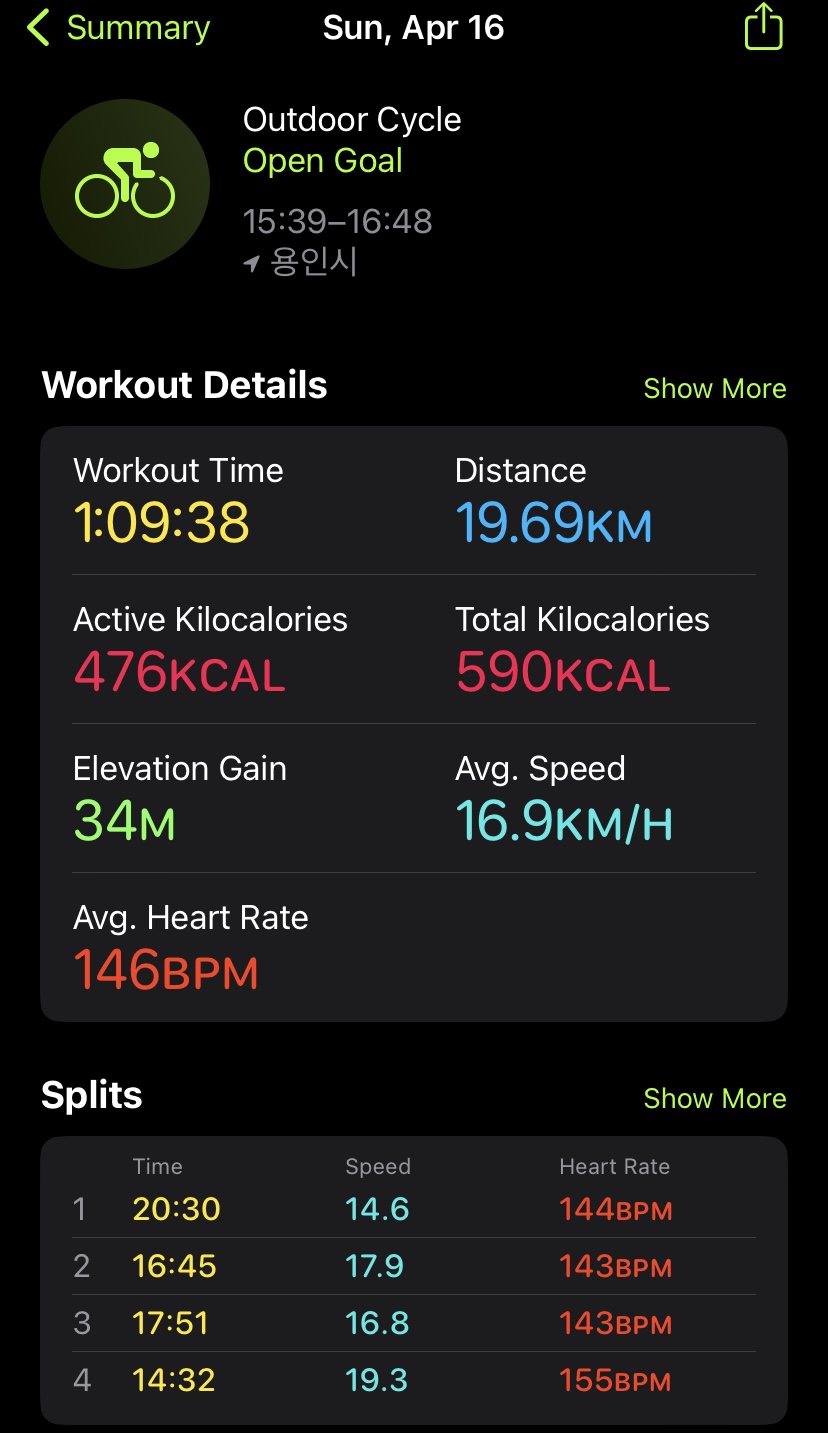Go back to Summary

click(x=119, y=28)
